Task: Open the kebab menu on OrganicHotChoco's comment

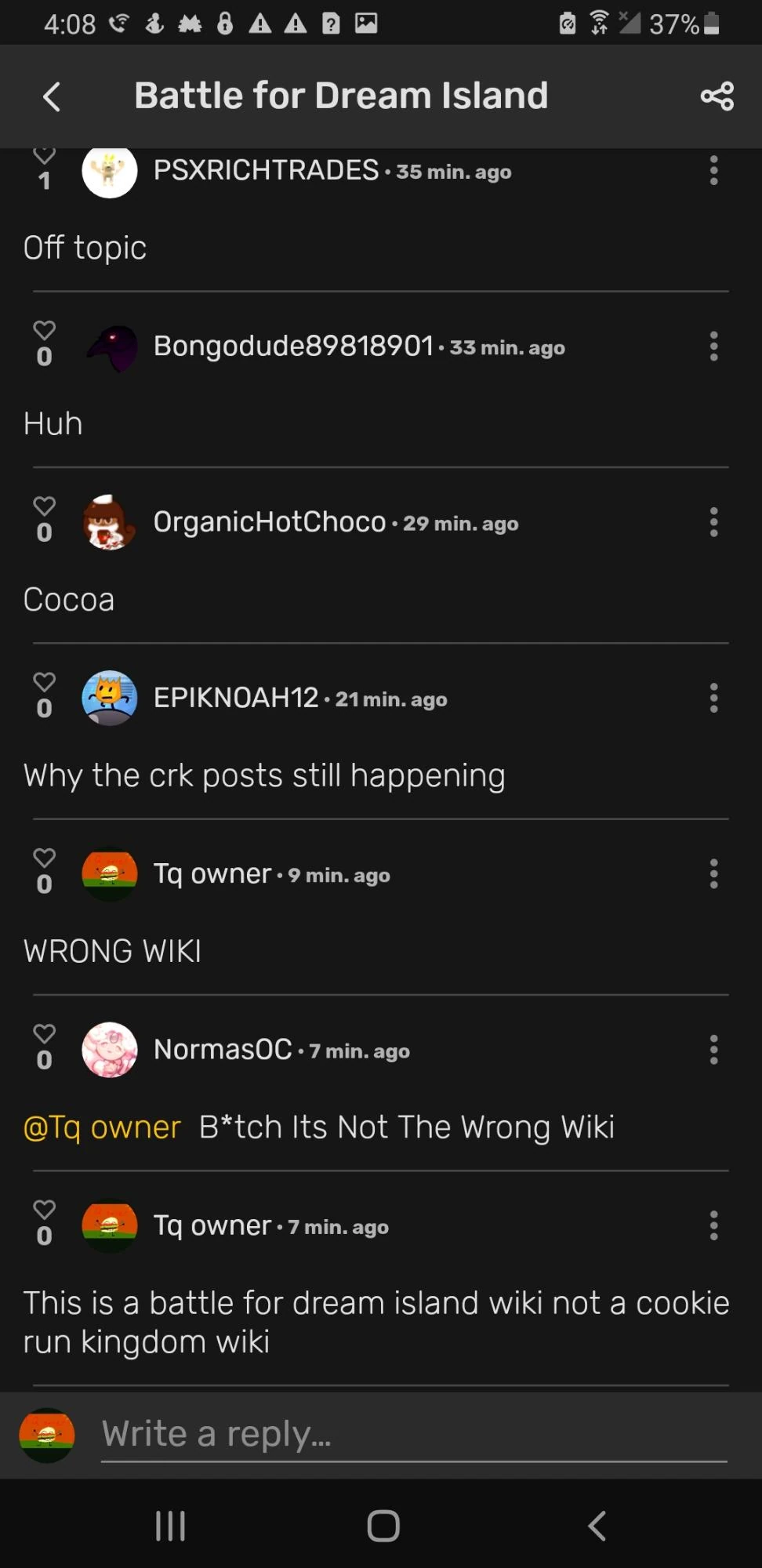Action: coord(713,521)
